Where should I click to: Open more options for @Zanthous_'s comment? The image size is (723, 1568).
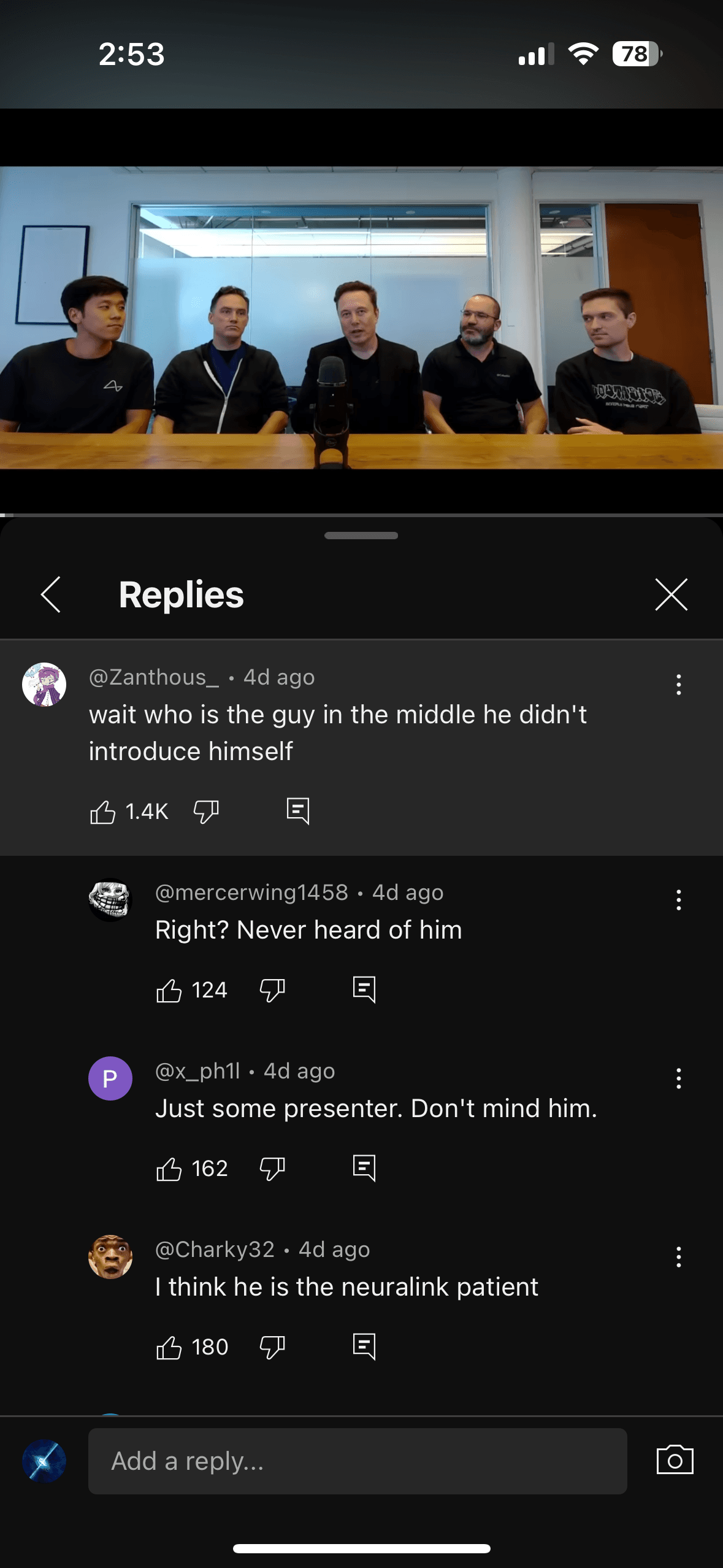click(x=678, y=685)
